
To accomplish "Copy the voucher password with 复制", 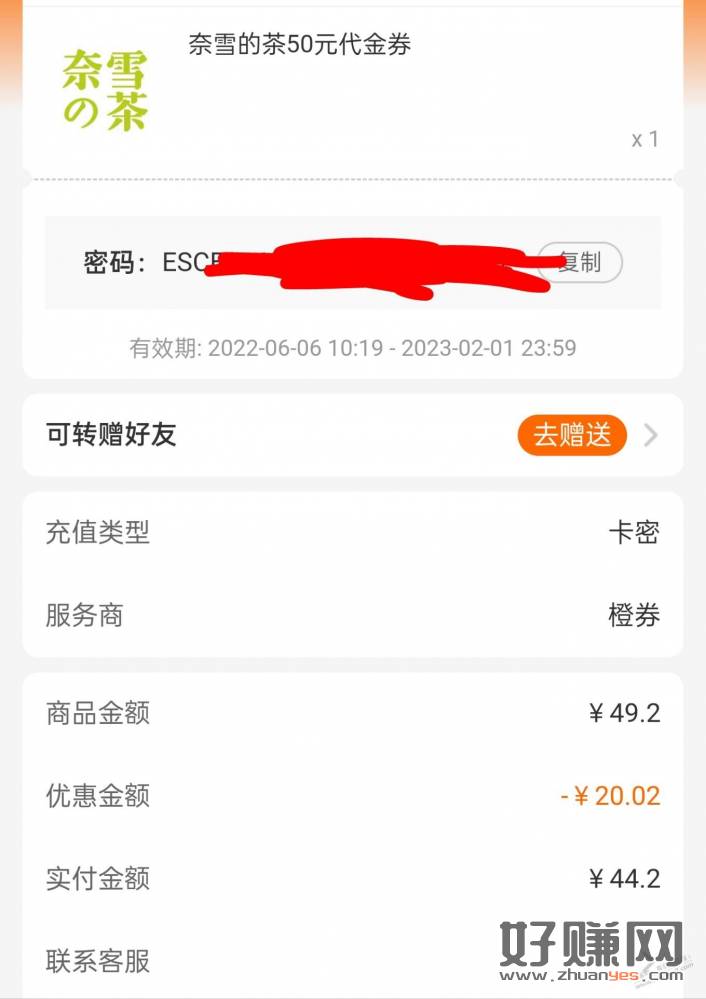I will point(580,263).
